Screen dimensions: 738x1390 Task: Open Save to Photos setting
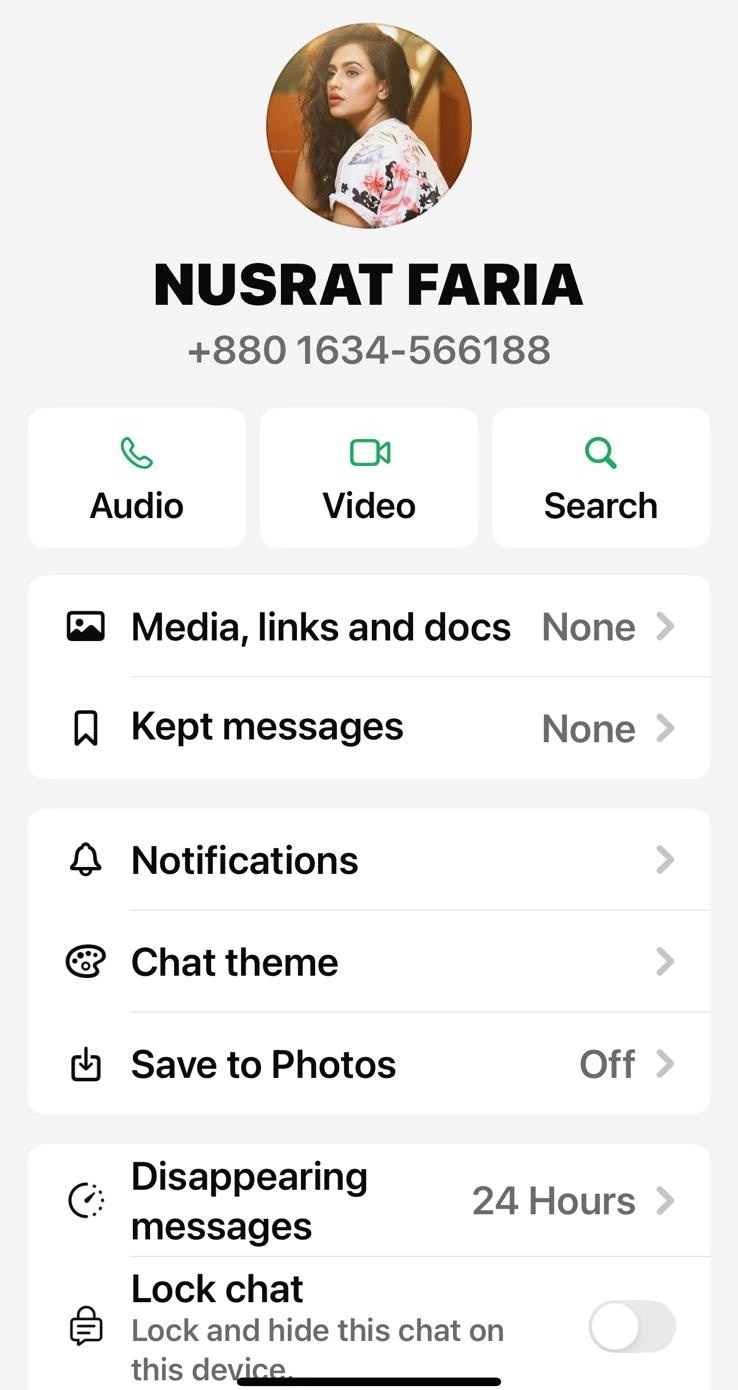point(369,1064)
